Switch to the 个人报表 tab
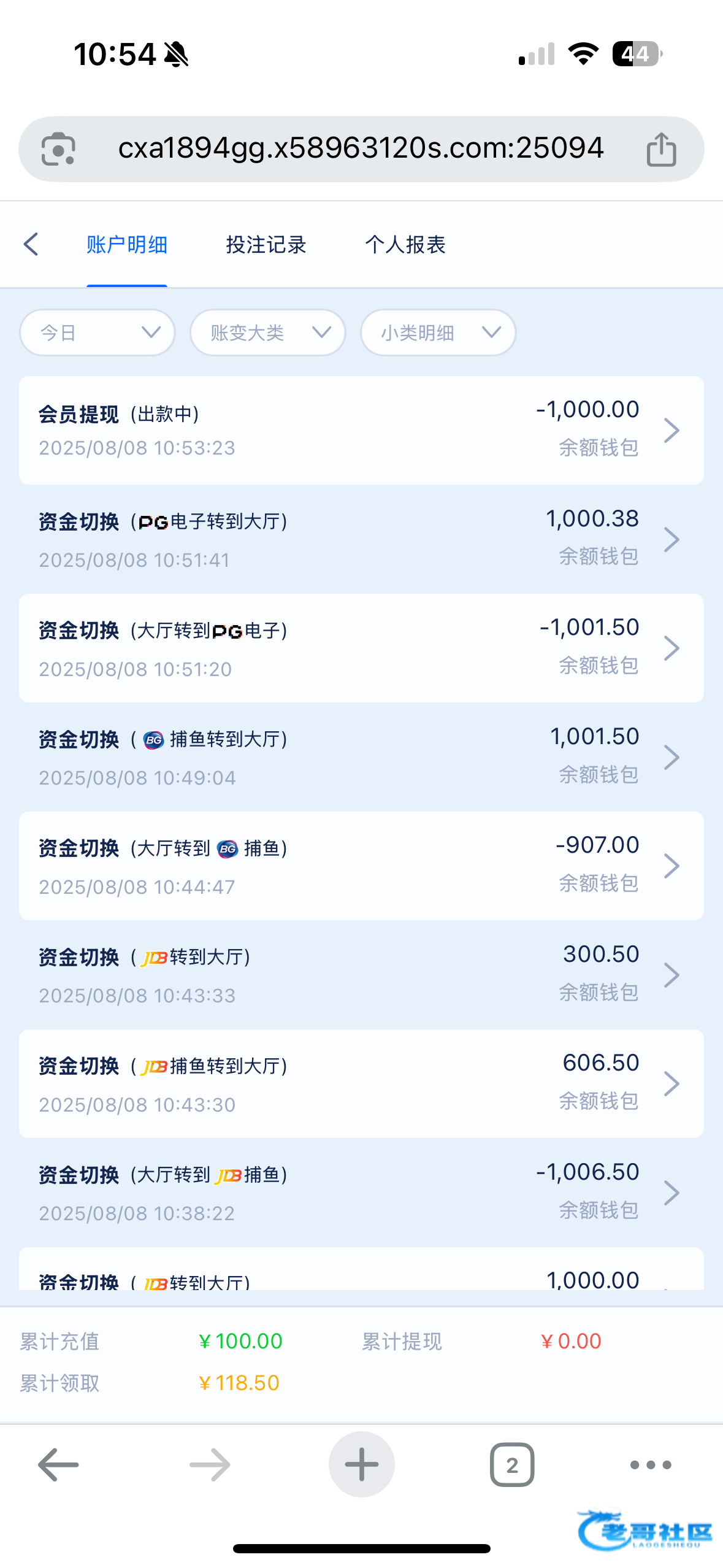The image size is (723, 1568). pyautogui.click(x=405, y=244)
